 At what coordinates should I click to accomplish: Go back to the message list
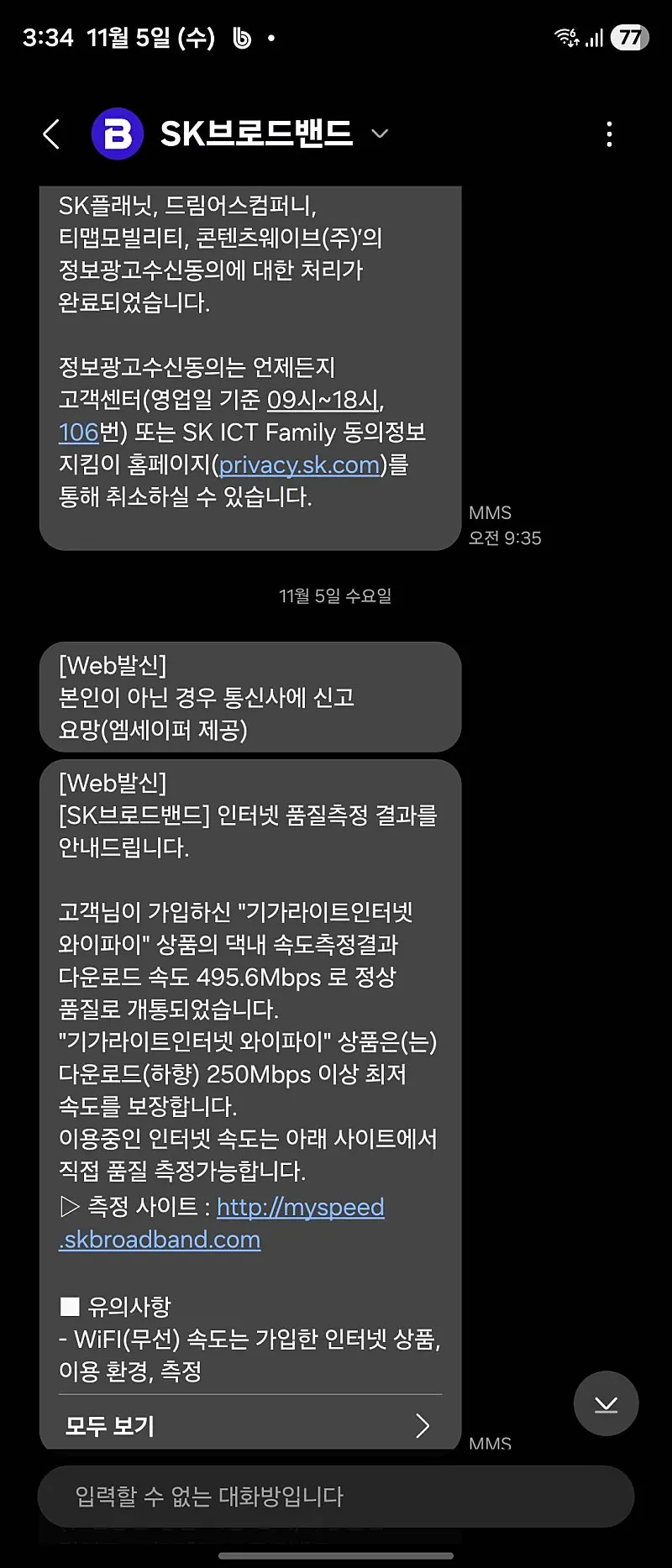click(x=51, y=134)
